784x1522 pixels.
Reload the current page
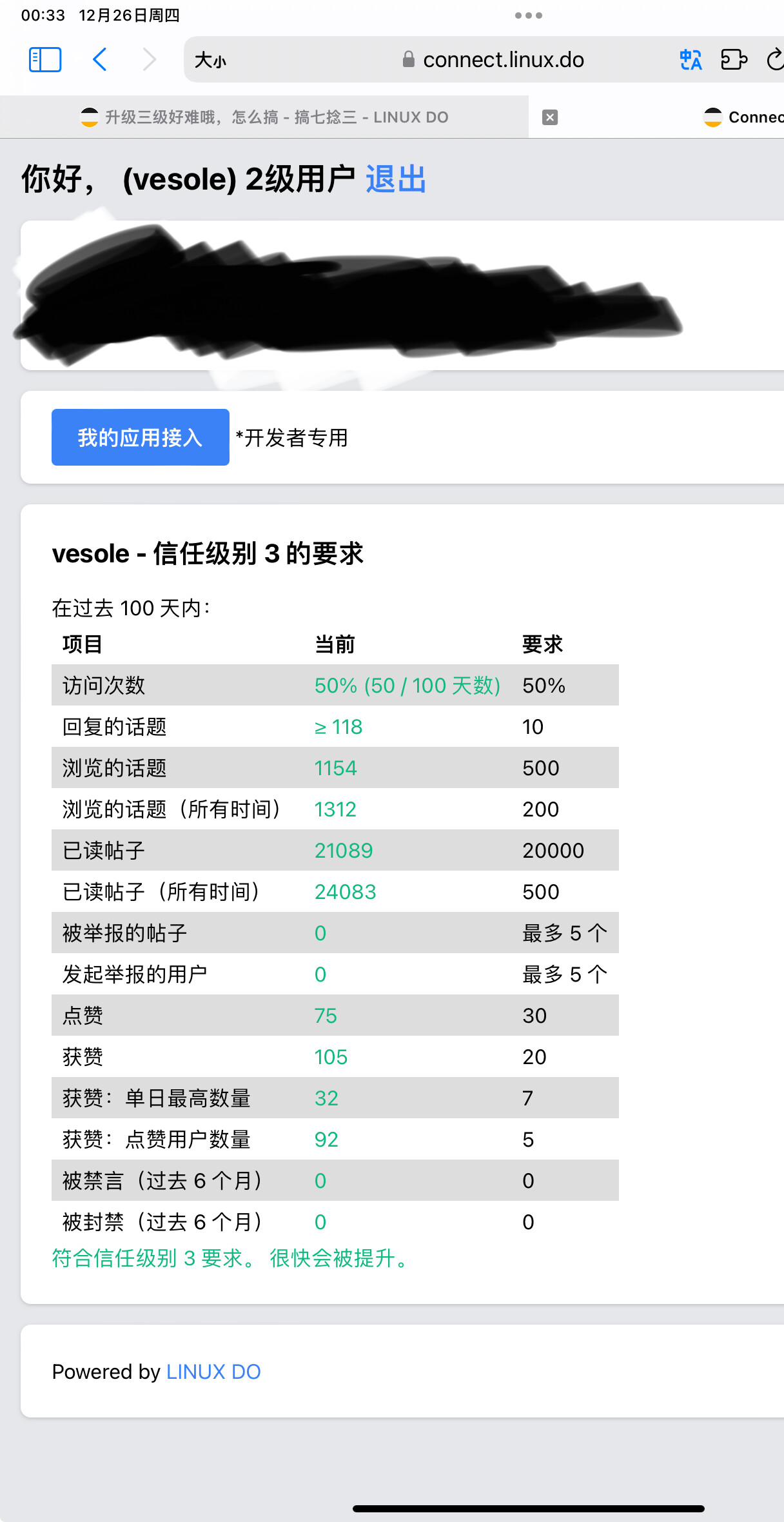tap(775, 60)
